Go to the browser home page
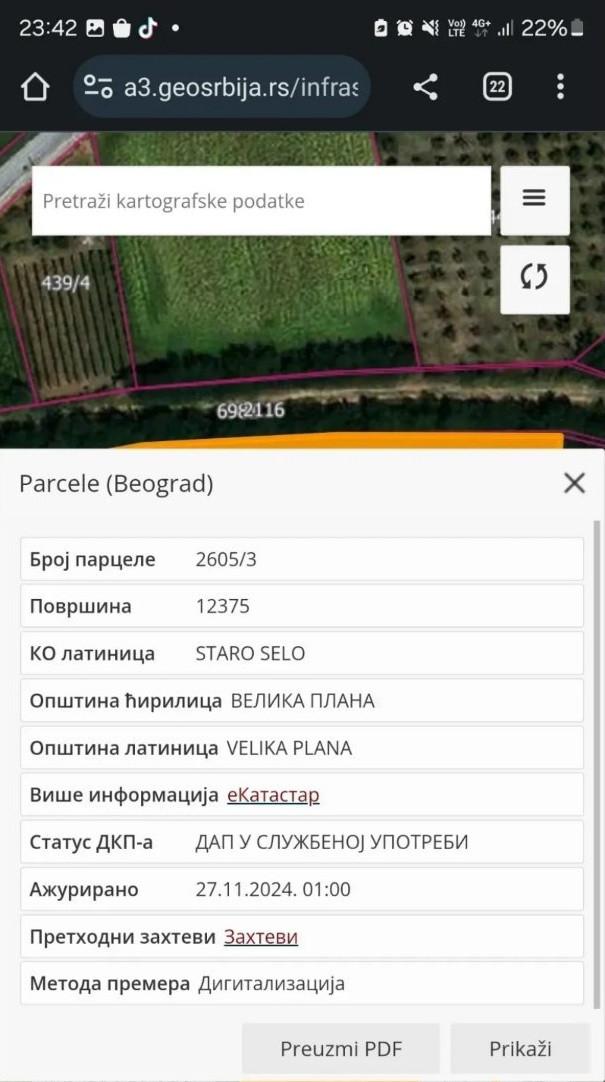 (x=35, y=87)
